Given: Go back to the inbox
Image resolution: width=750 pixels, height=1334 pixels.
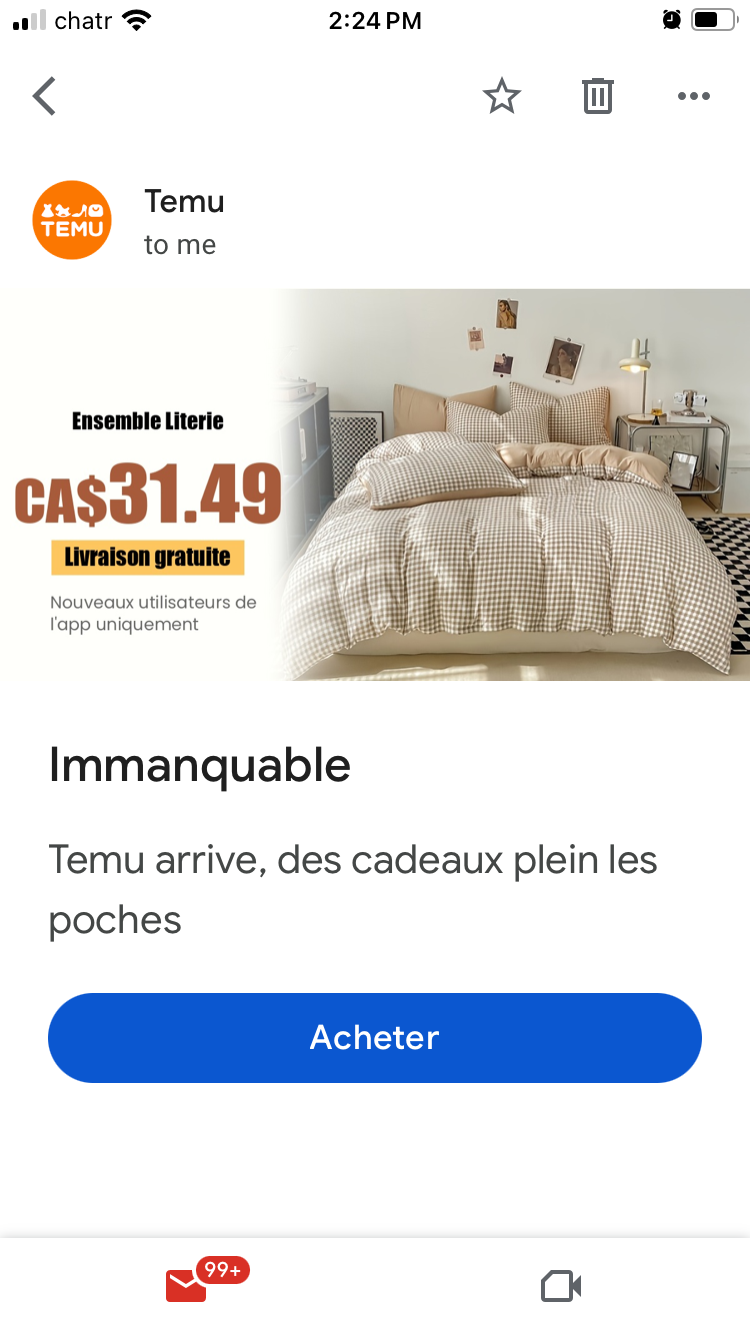Looking at the screenshot, I should [44, 97].
